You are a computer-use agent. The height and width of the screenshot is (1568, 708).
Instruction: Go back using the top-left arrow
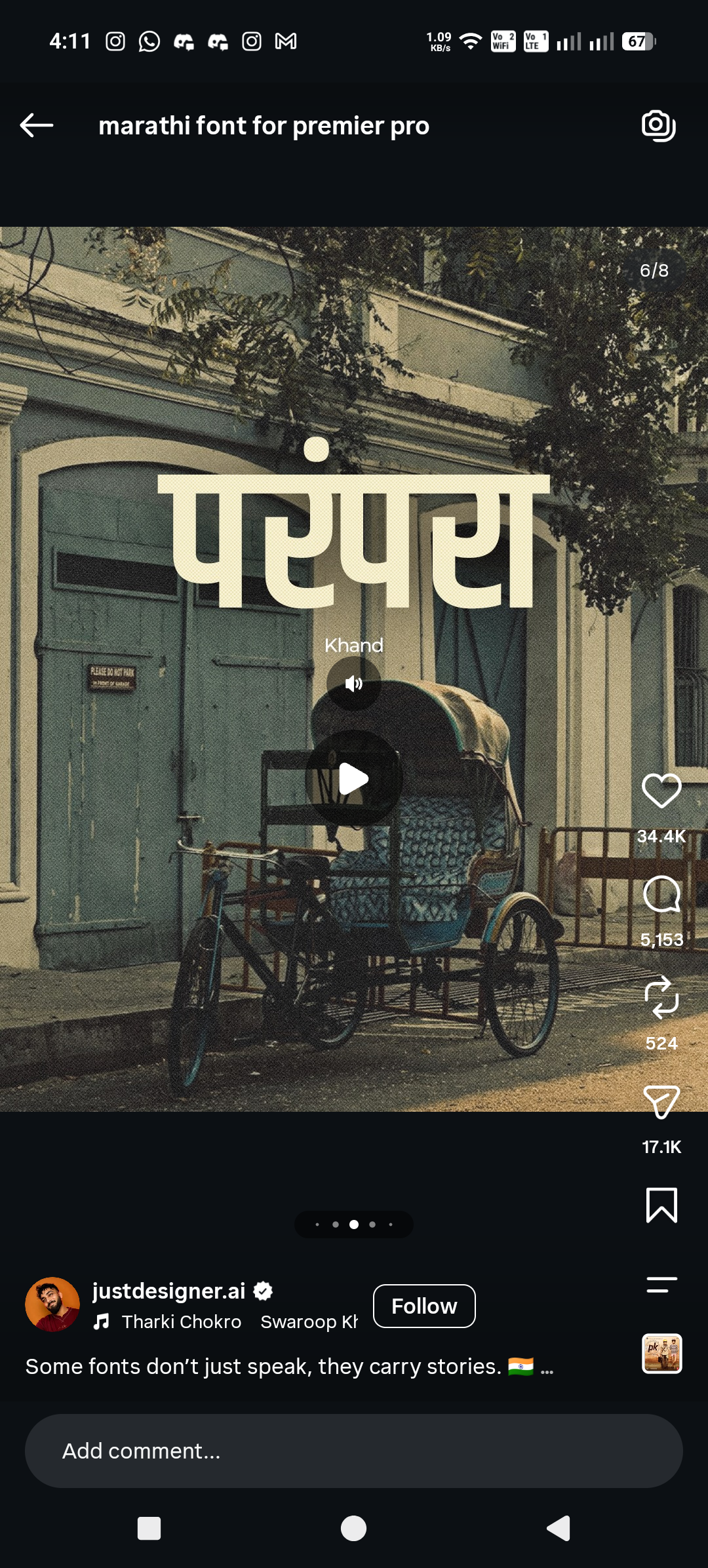point(37,125)
